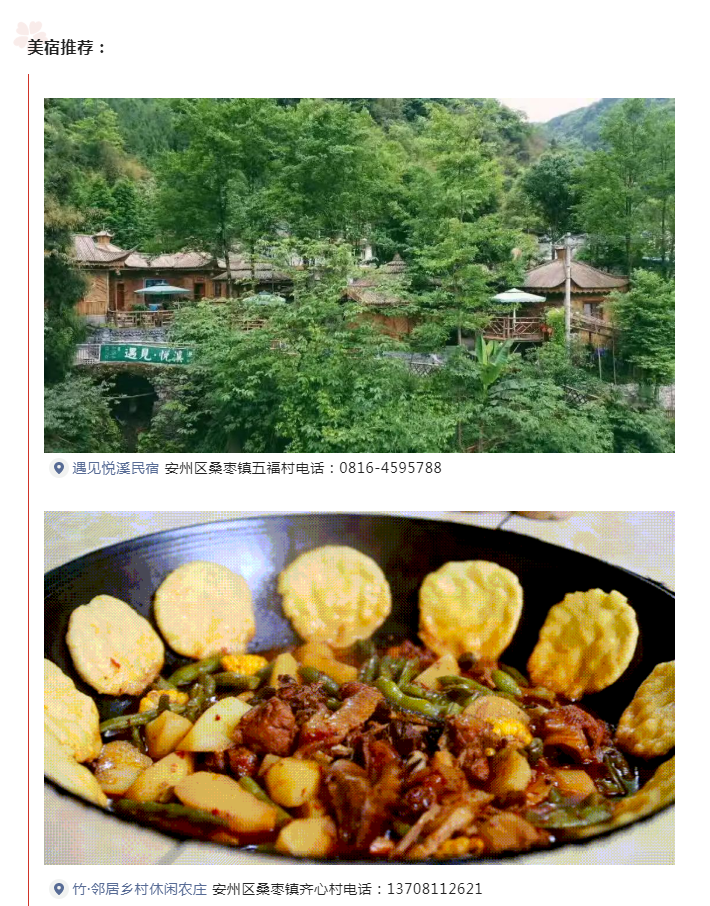710x906 pixels.
Task: View the 遇见悦溪 homestay photo
Action: coord(359,275)
